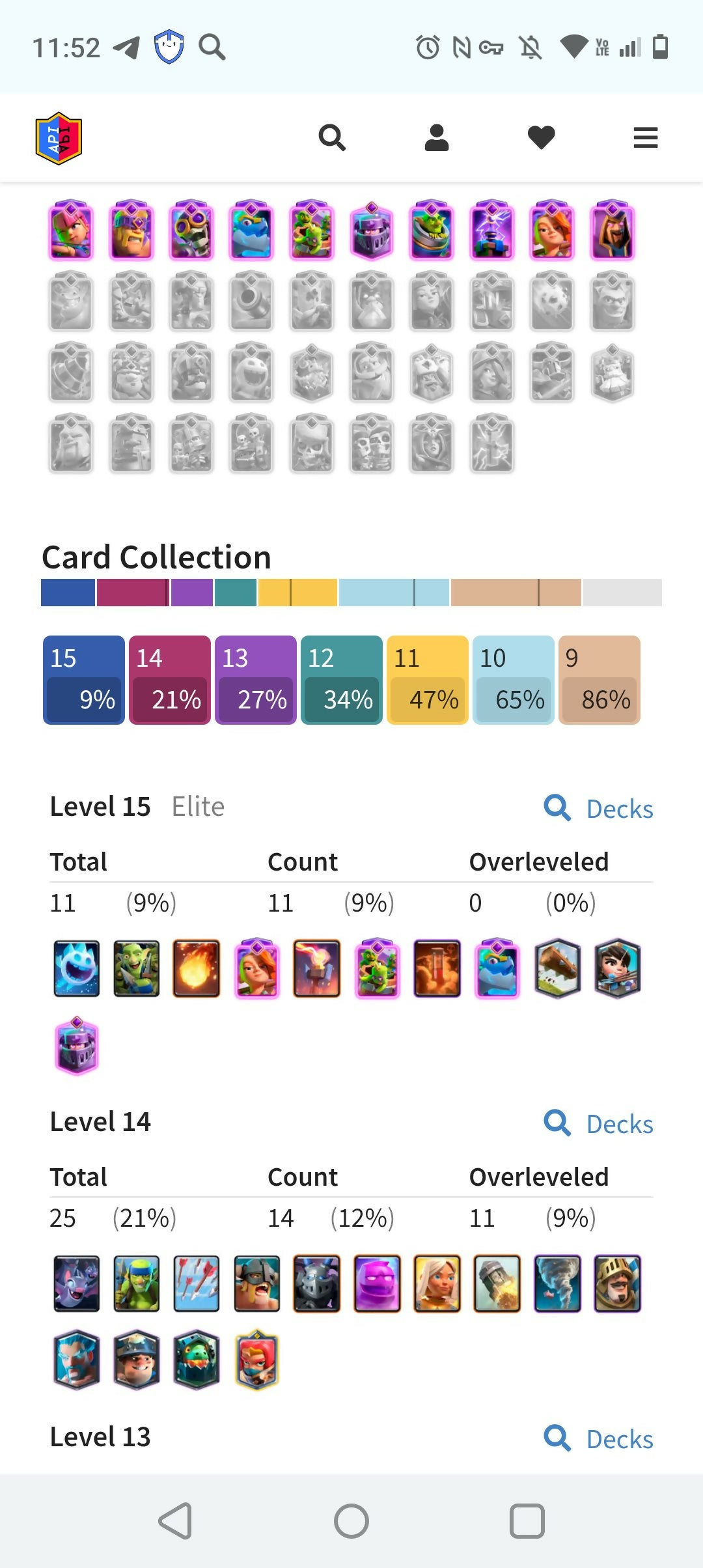The image size is (703, 1568).
Task: Select the level 12 percentage tile
Action: pos(341,680)
